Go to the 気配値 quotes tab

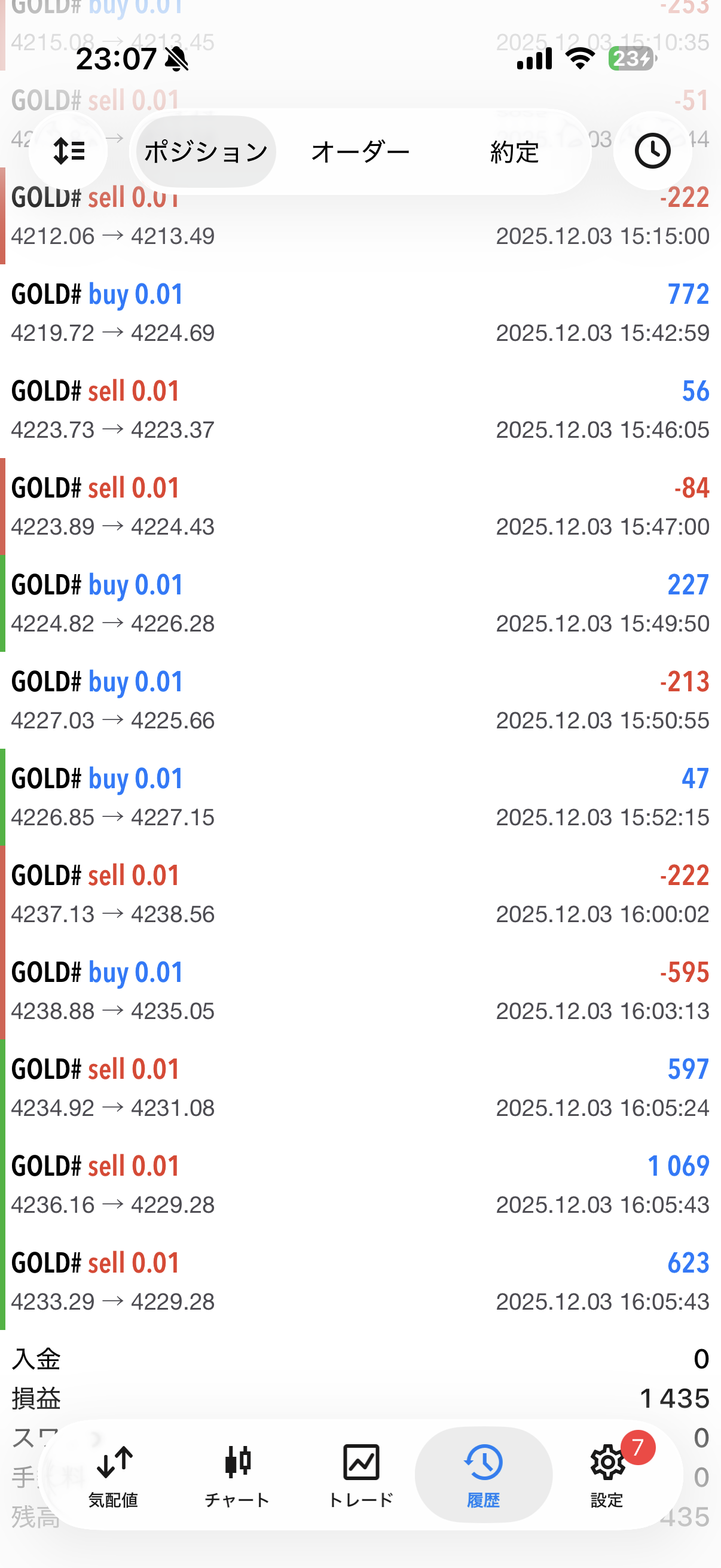[x=113, y=1474]
